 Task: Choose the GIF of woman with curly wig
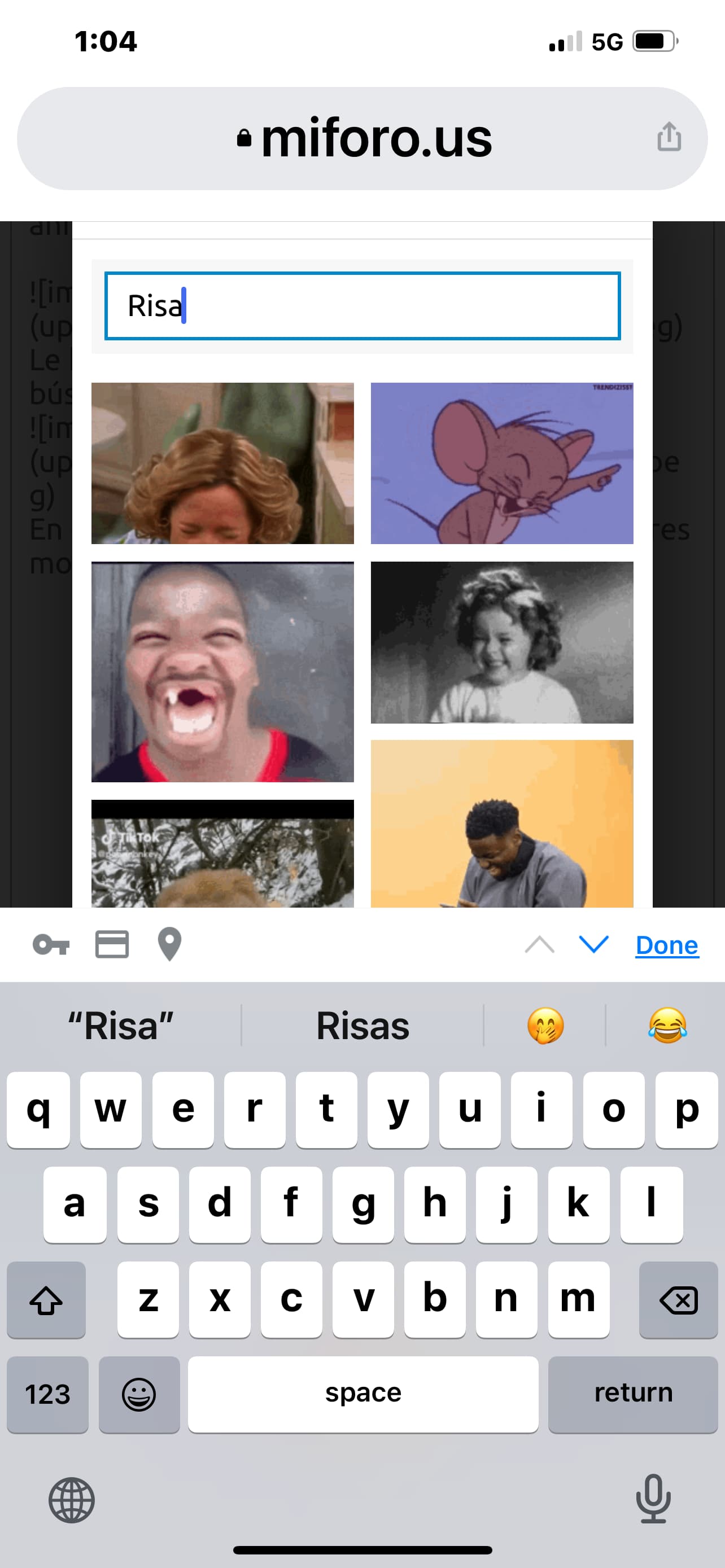[x=222, y=463]
